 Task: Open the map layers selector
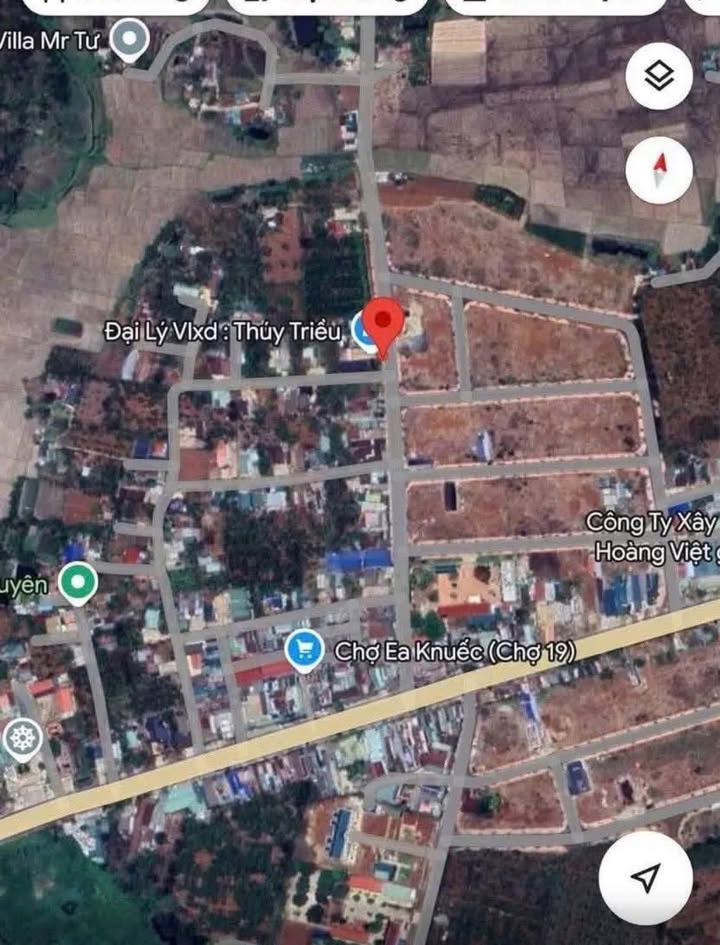coord(659,76)
